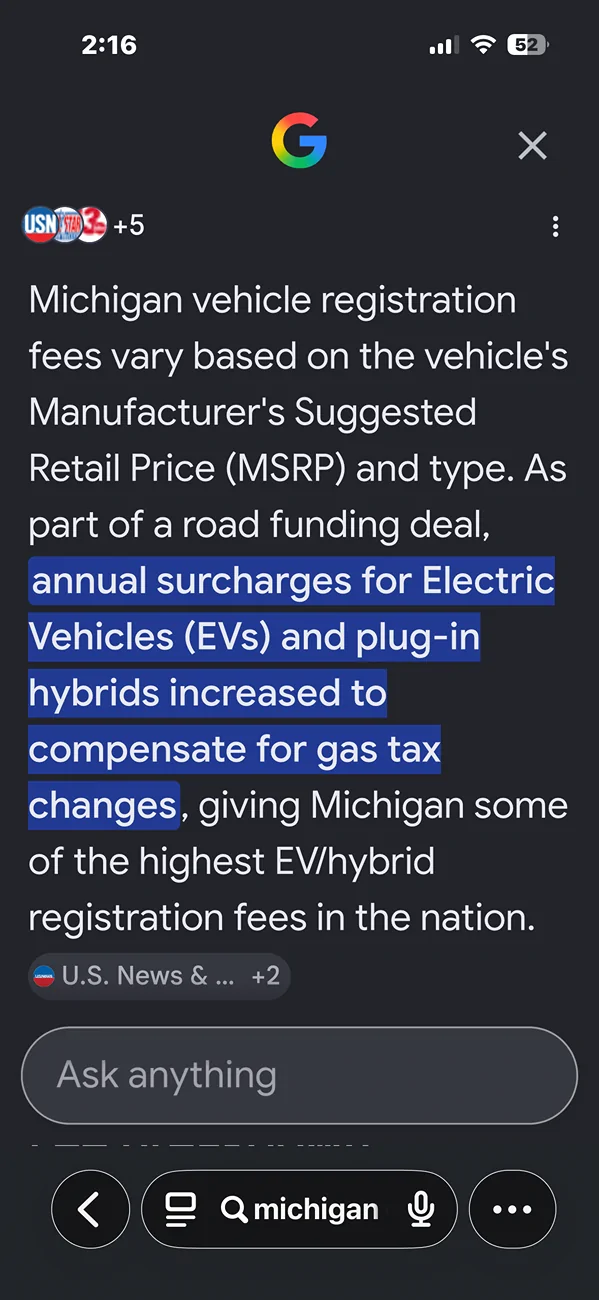The width and height of the screenshot is (599, 1300).
Task: Go back with the left arrow button
Action: tap(90, 1210)
